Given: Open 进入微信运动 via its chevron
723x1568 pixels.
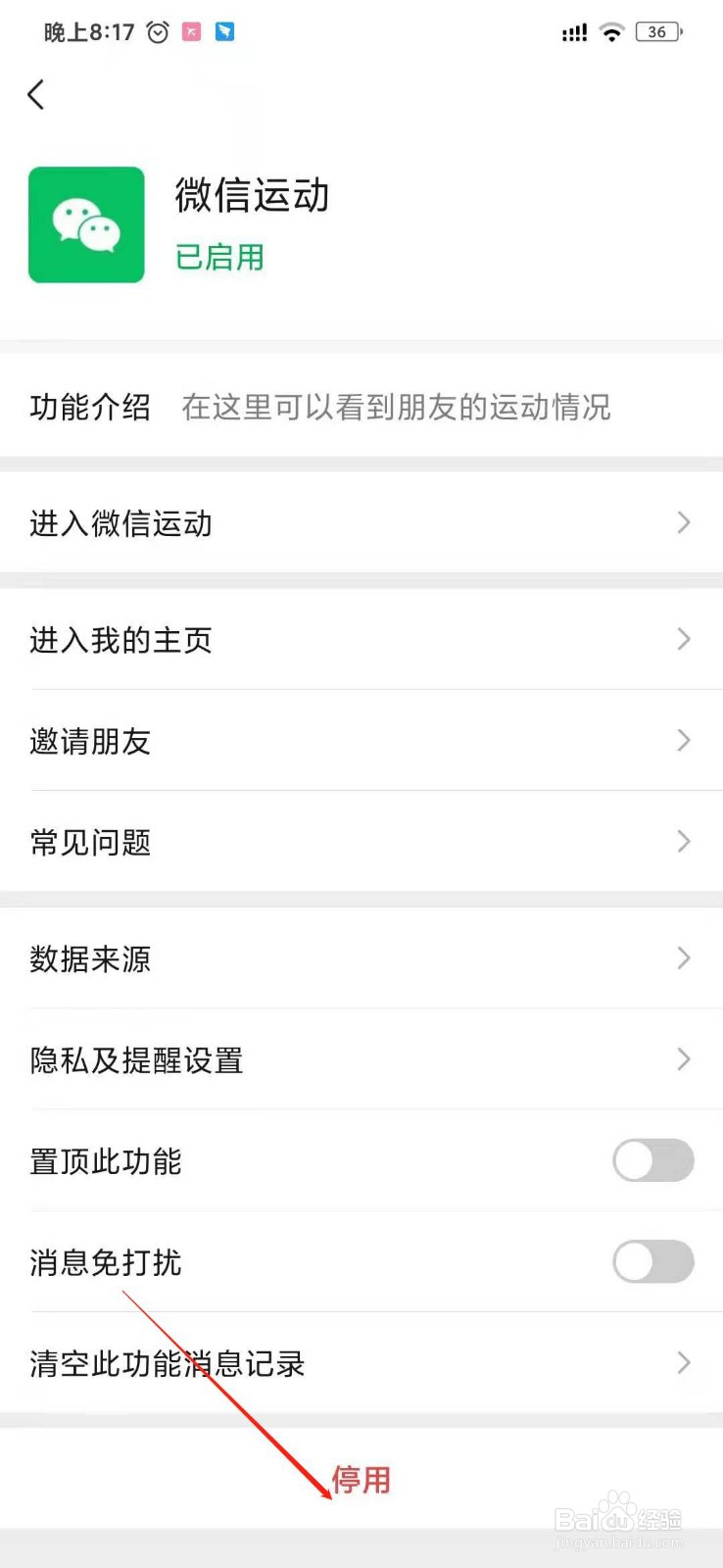Looking at the screenshot, I should point(683,523).
